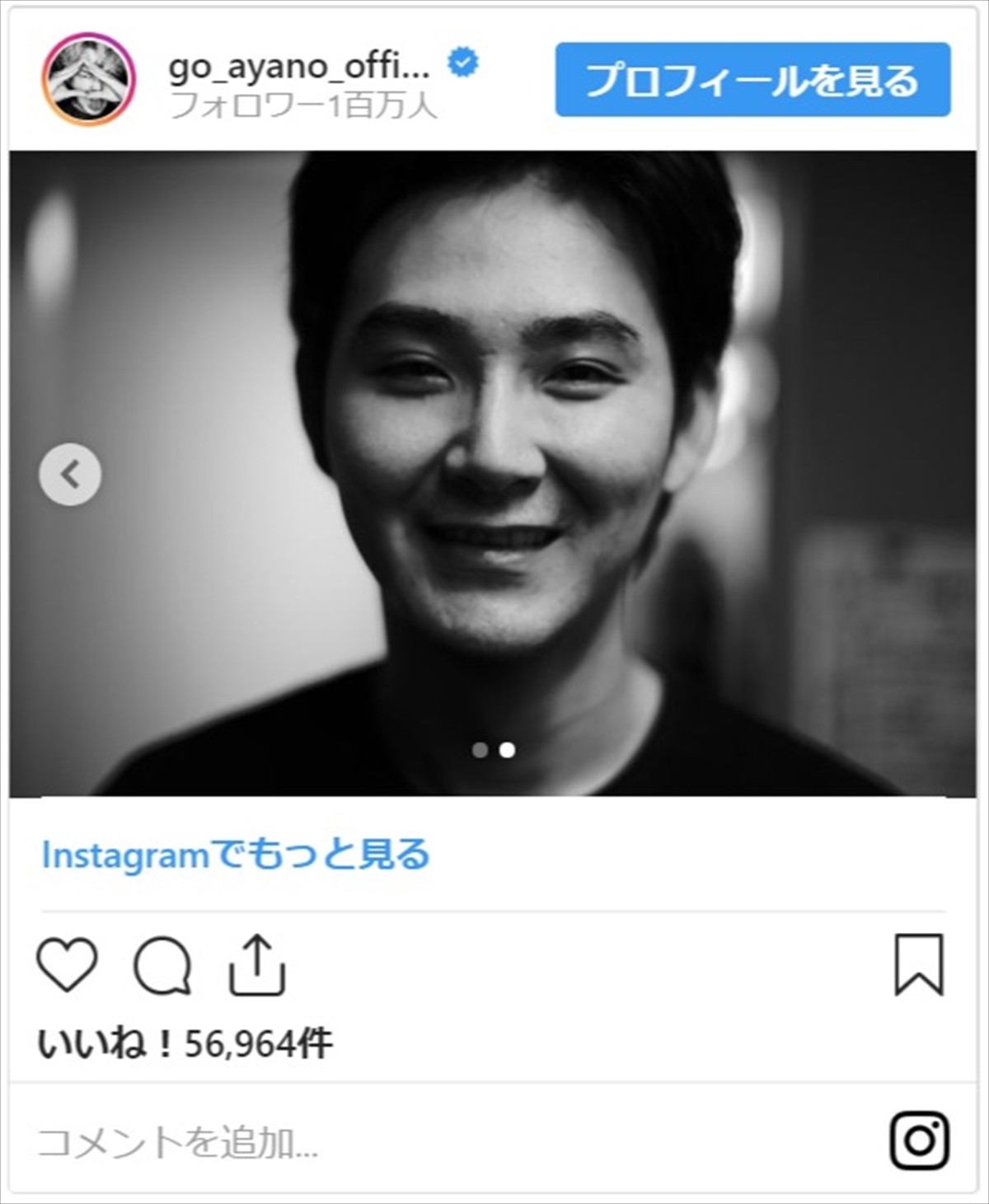Open the go_ayano_offi... username link
The width and height of the screenshot is (989, 1204).
[298, 66]
